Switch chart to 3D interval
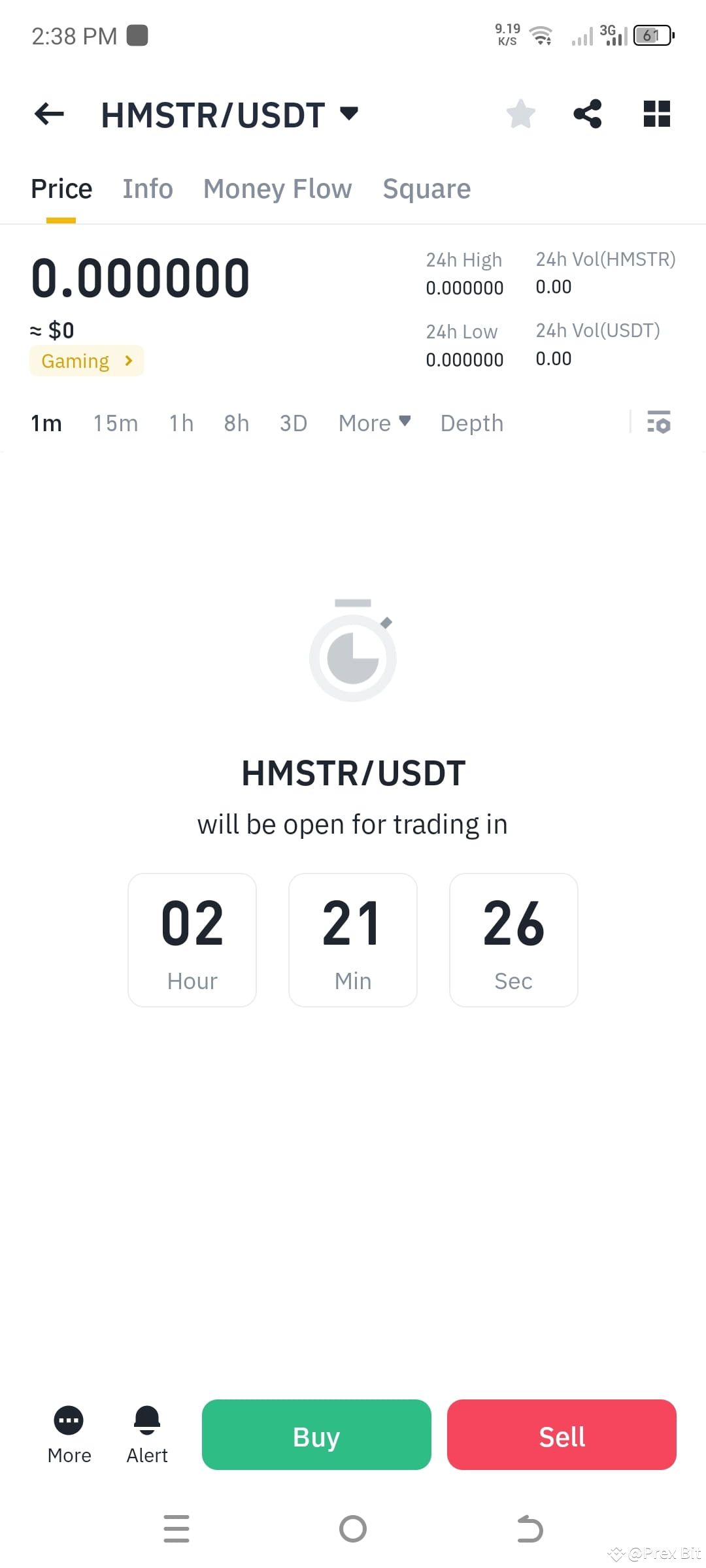The width and height of the screenshot is (706, 1568). click(x=293, y=423)
